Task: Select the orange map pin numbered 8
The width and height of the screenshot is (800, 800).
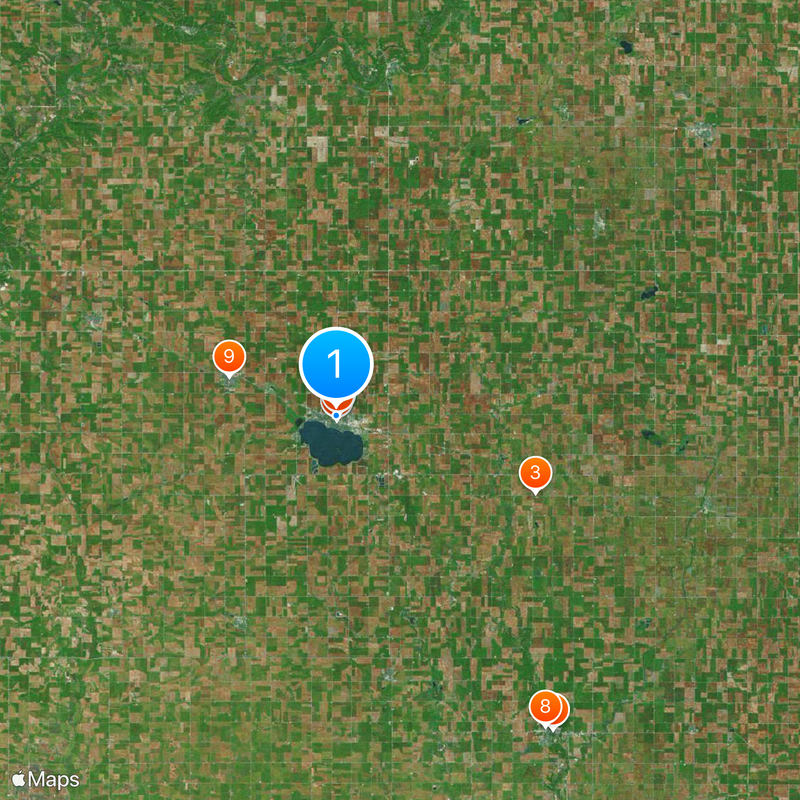Action: pyautogui.click(x=544, y=708)
